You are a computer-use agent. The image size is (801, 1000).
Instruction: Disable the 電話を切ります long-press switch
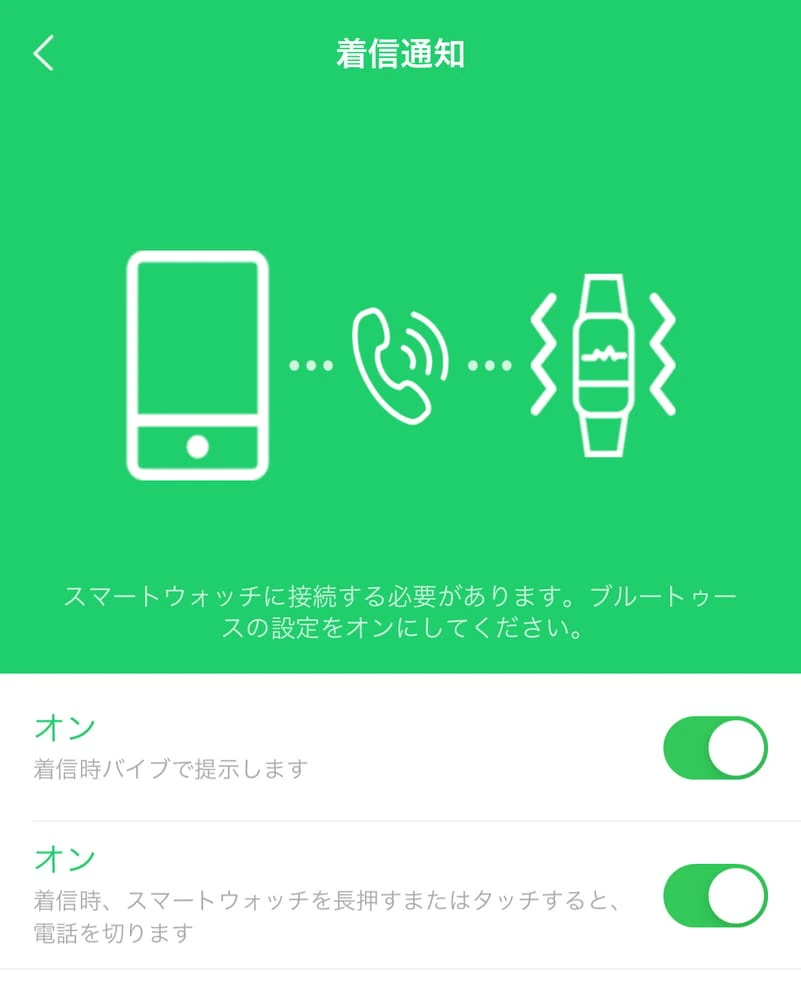point(715,895)
